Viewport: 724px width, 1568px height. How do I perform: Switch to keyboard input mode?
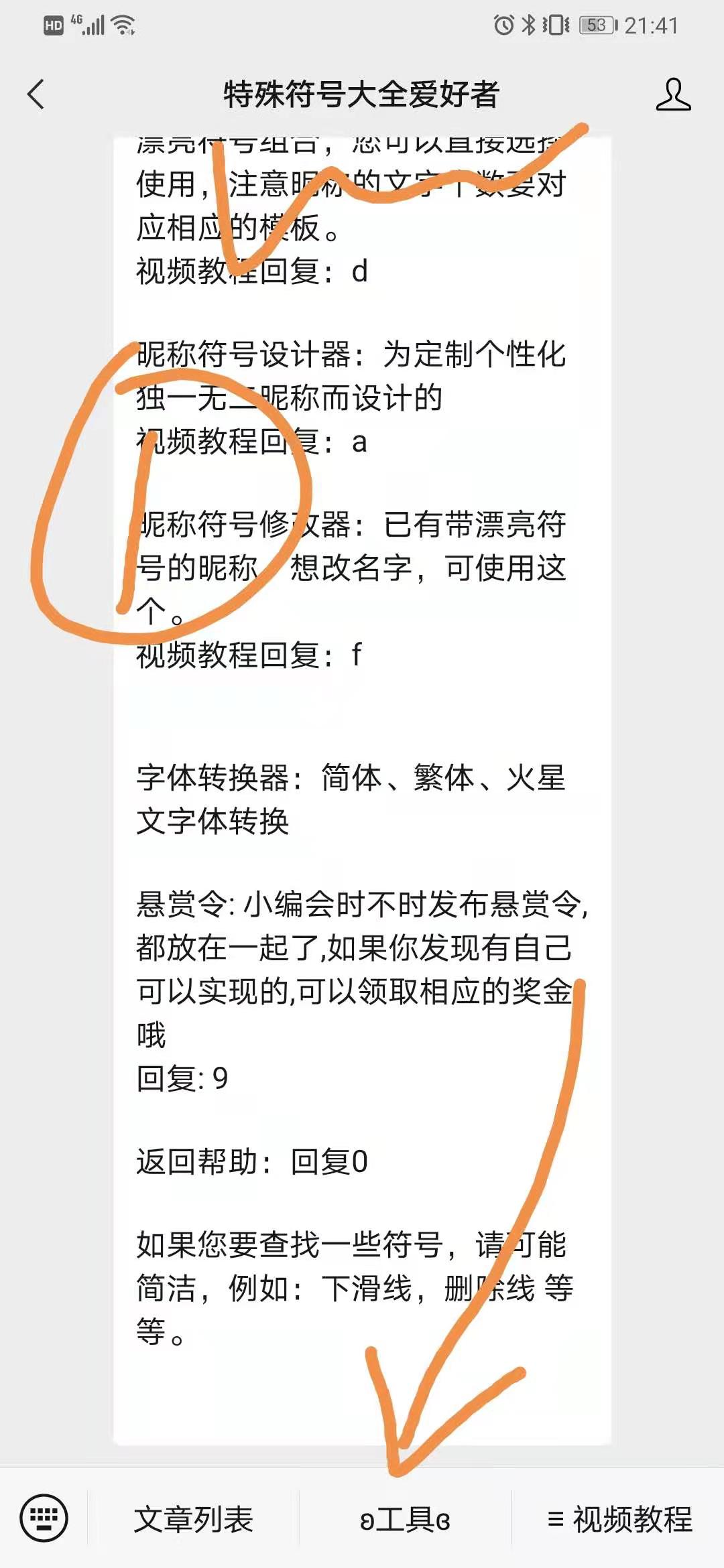tap(44, 1518)
